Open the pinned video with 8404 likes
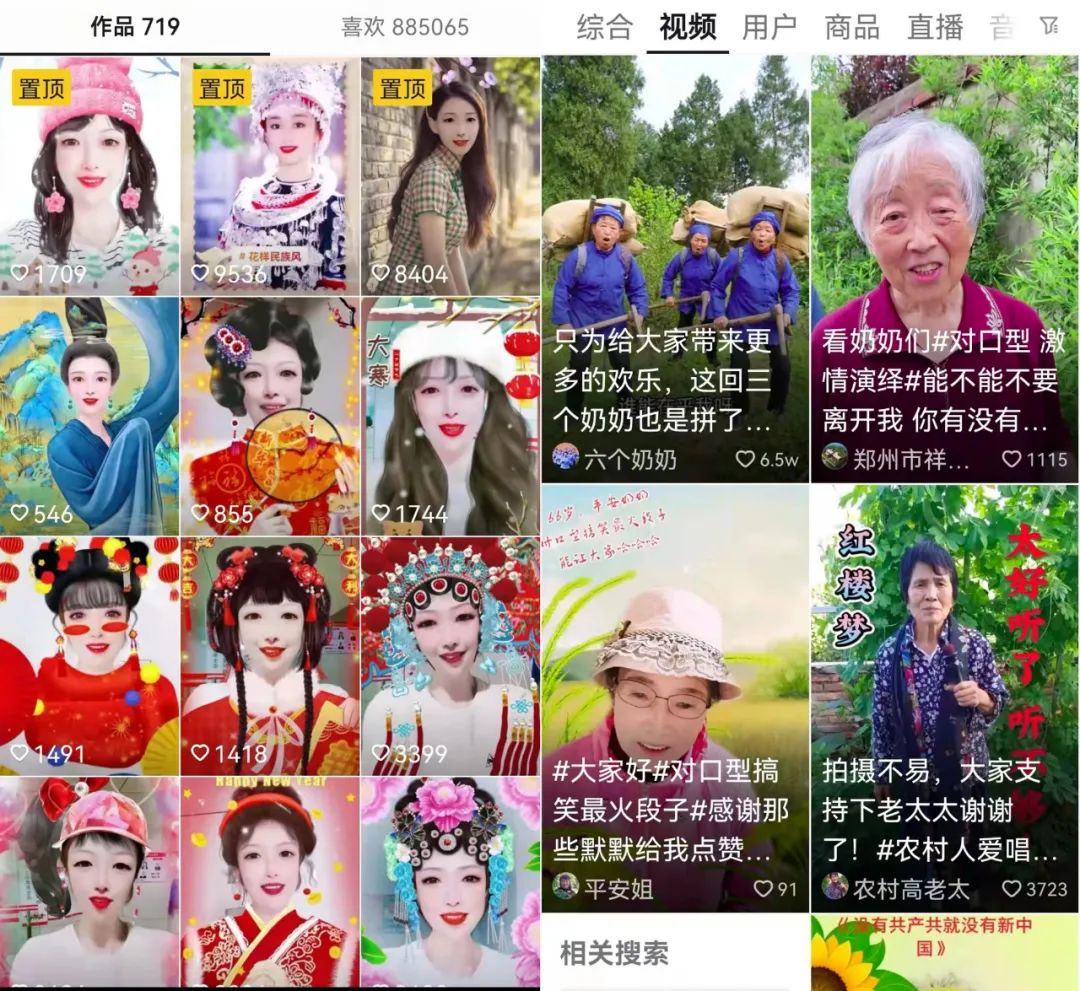The width and height of the screenshot is (1080, 991). pyautogui.click(x=450, y=175)
